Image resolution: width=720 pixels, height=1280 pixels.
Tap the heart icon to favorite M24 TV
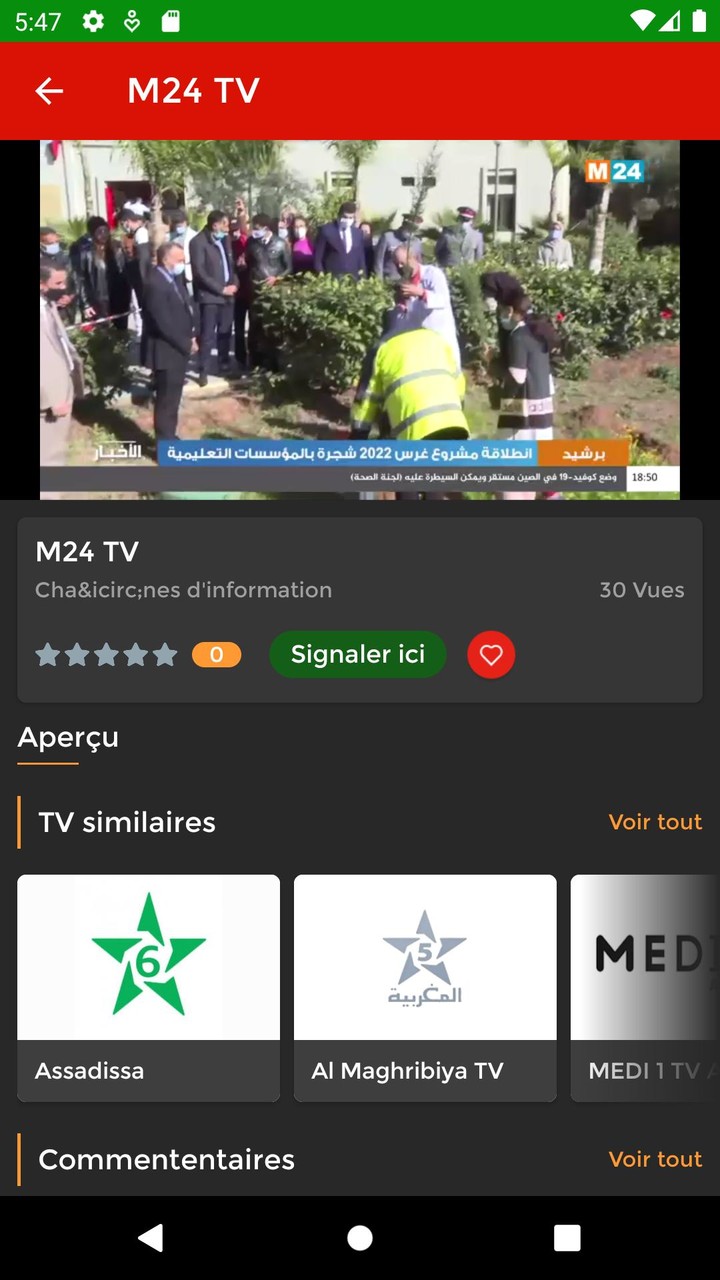tap(491, 654)
